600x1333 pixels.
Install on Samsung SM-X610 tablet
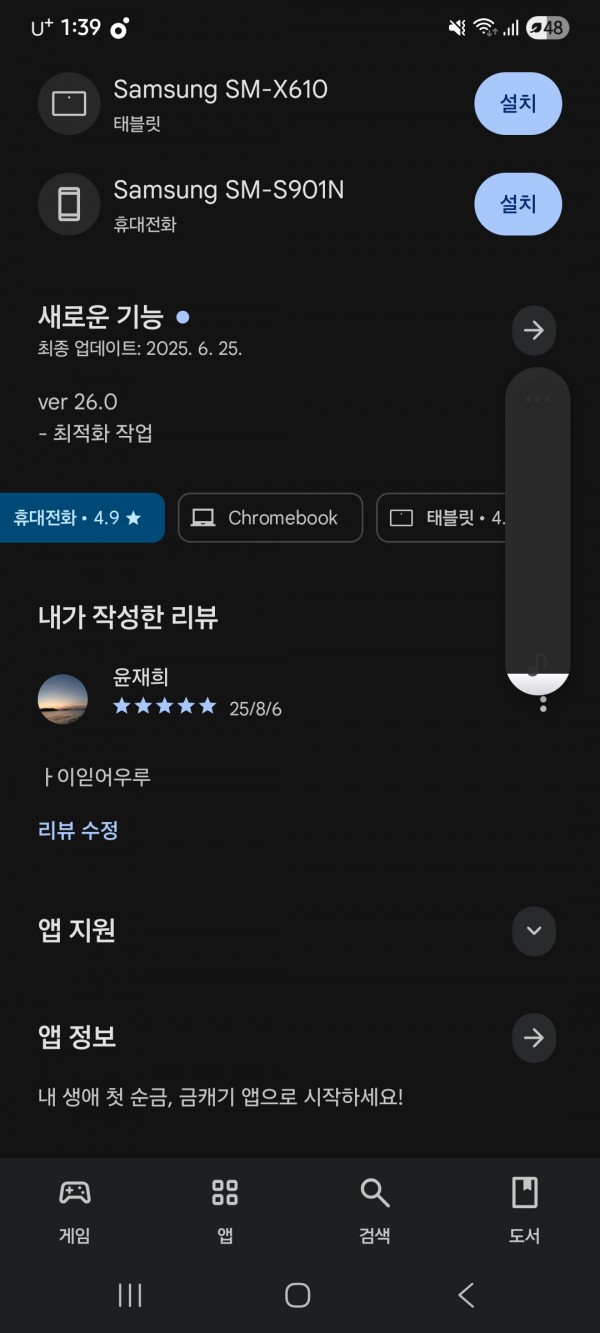[x=518, y=103]
